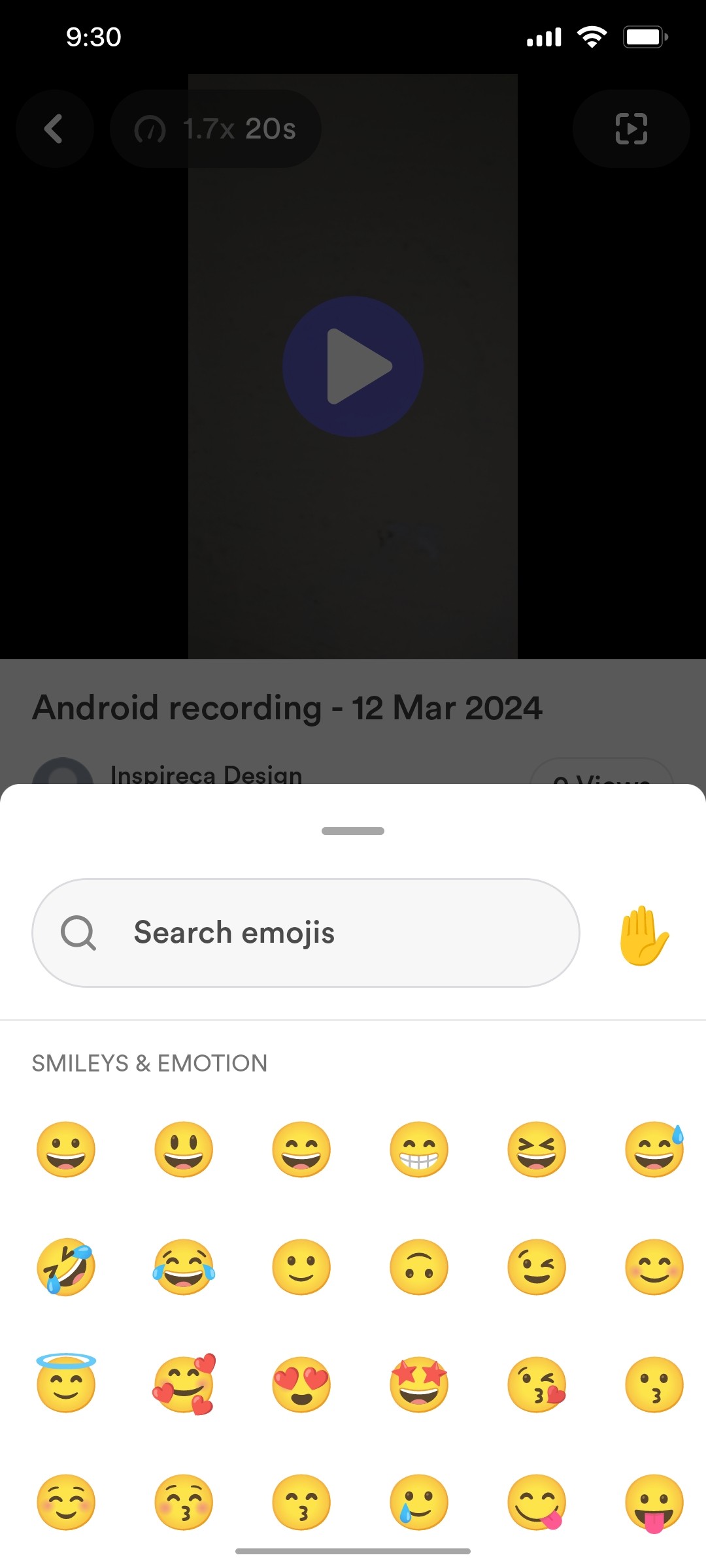Click the magnifying glass search icon
The height and width of the screenshot is (1568, 706).
77,933
